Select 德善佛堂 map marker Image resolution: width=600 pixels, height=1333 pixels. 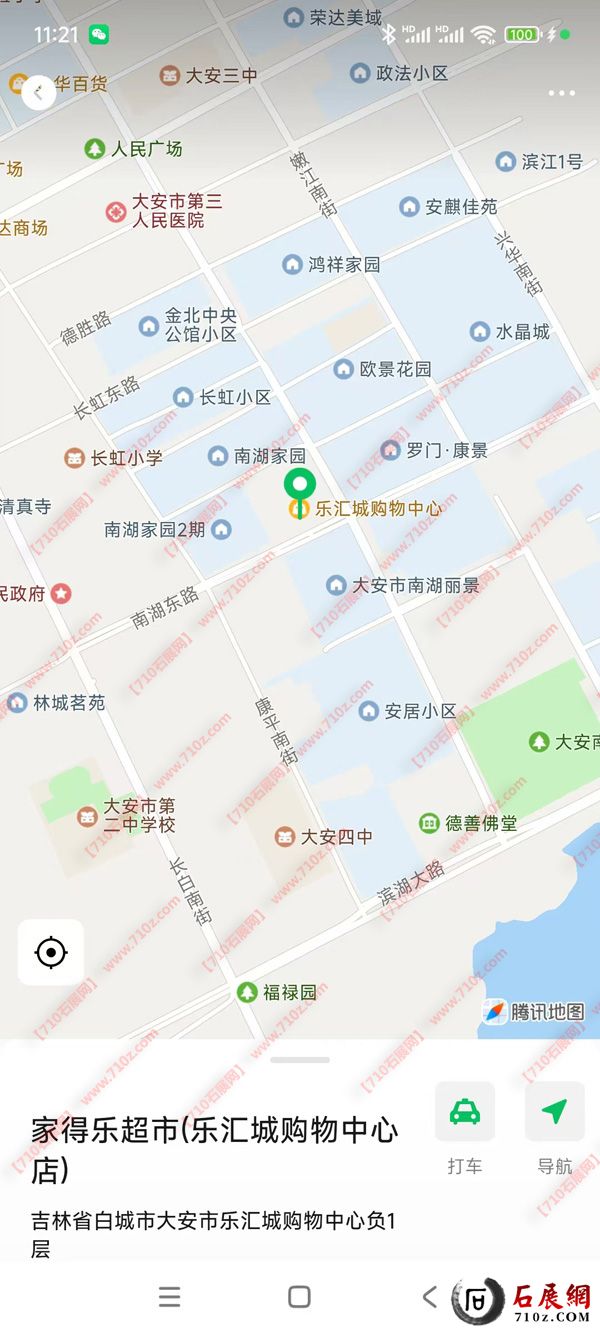429,823
